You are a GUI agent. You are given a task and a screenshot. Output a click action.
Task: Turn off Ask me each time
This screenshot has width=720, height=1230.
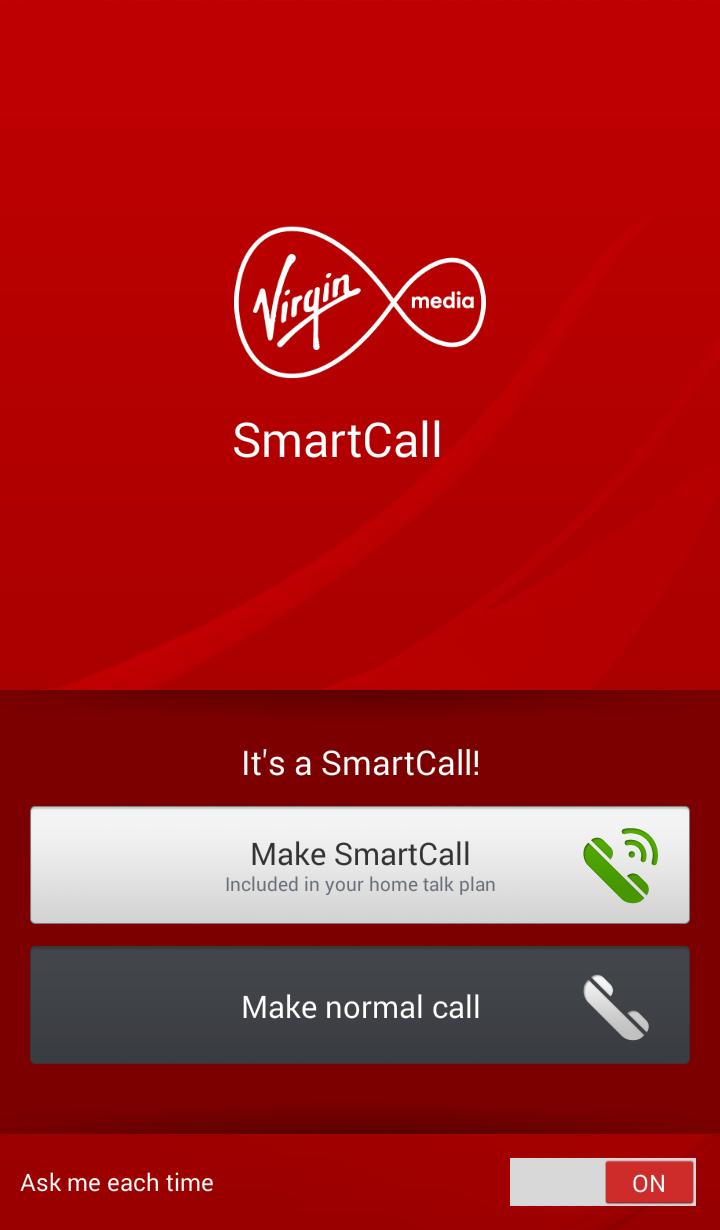[x=603, y=1182]
